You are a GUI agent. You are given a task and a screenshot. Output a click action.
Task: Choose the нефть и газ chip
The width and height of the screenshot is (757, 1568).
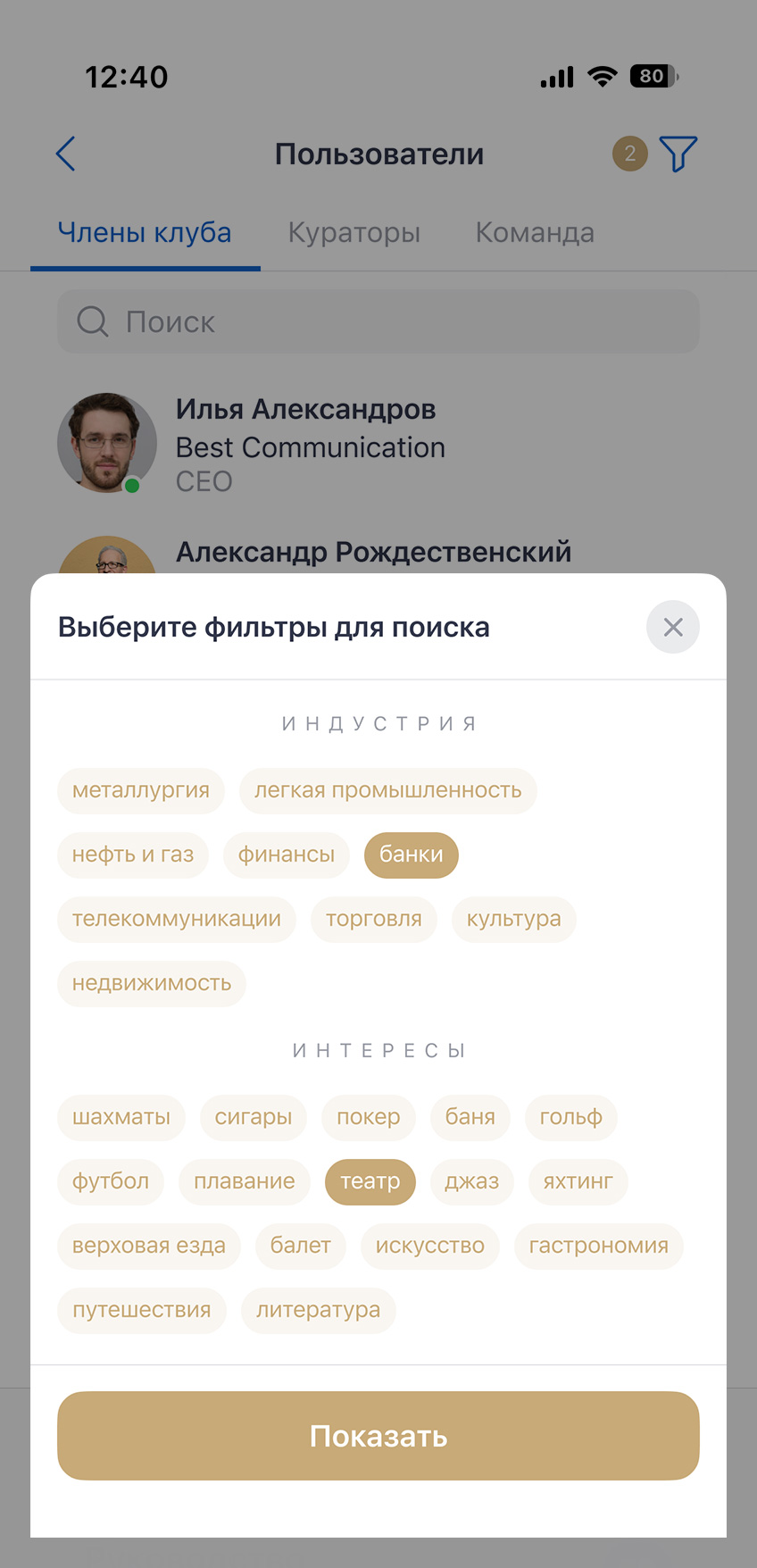(x=133, y=855)
